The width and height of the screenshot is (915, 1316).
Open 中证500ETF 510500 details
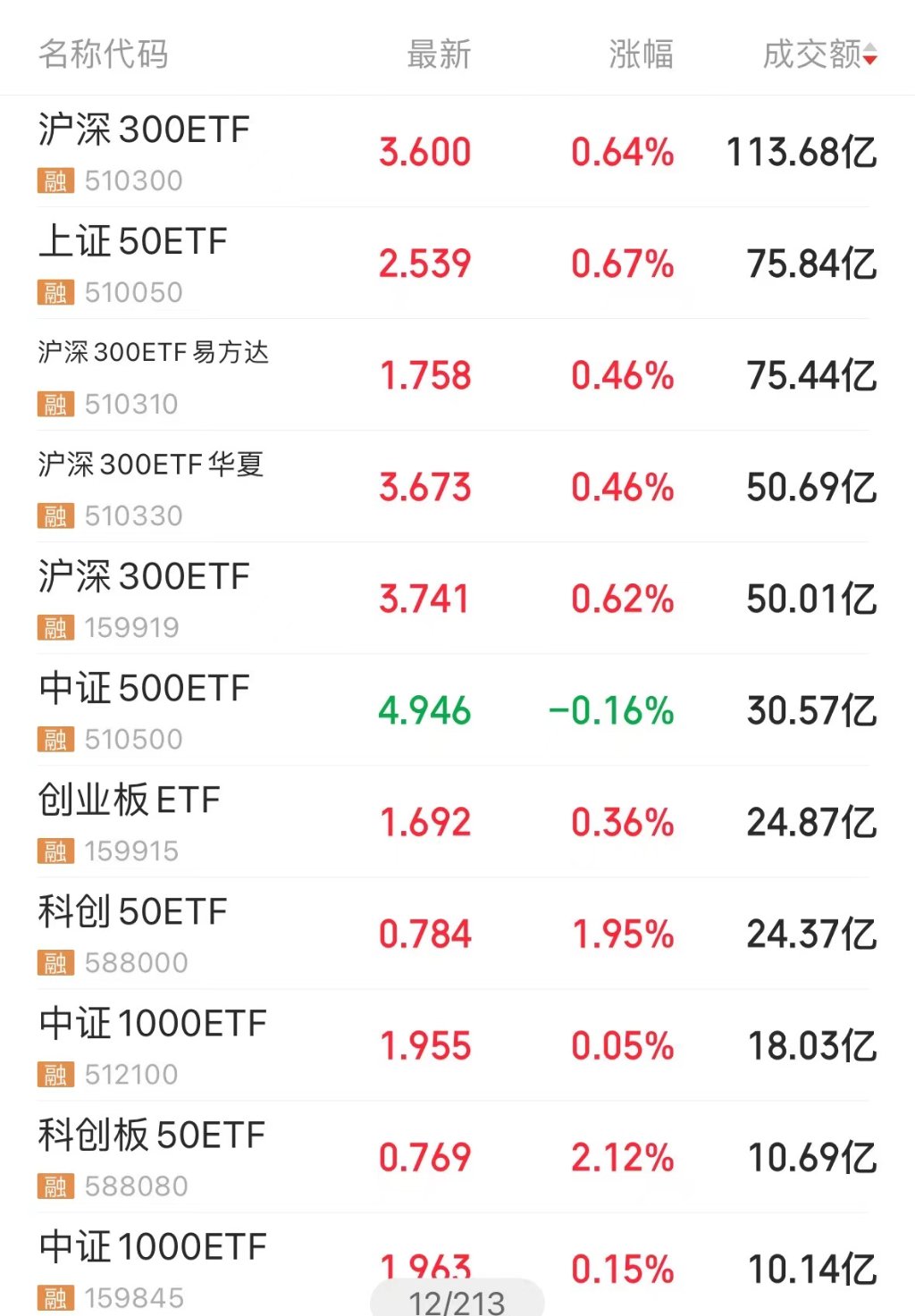[x=143, y=709]
